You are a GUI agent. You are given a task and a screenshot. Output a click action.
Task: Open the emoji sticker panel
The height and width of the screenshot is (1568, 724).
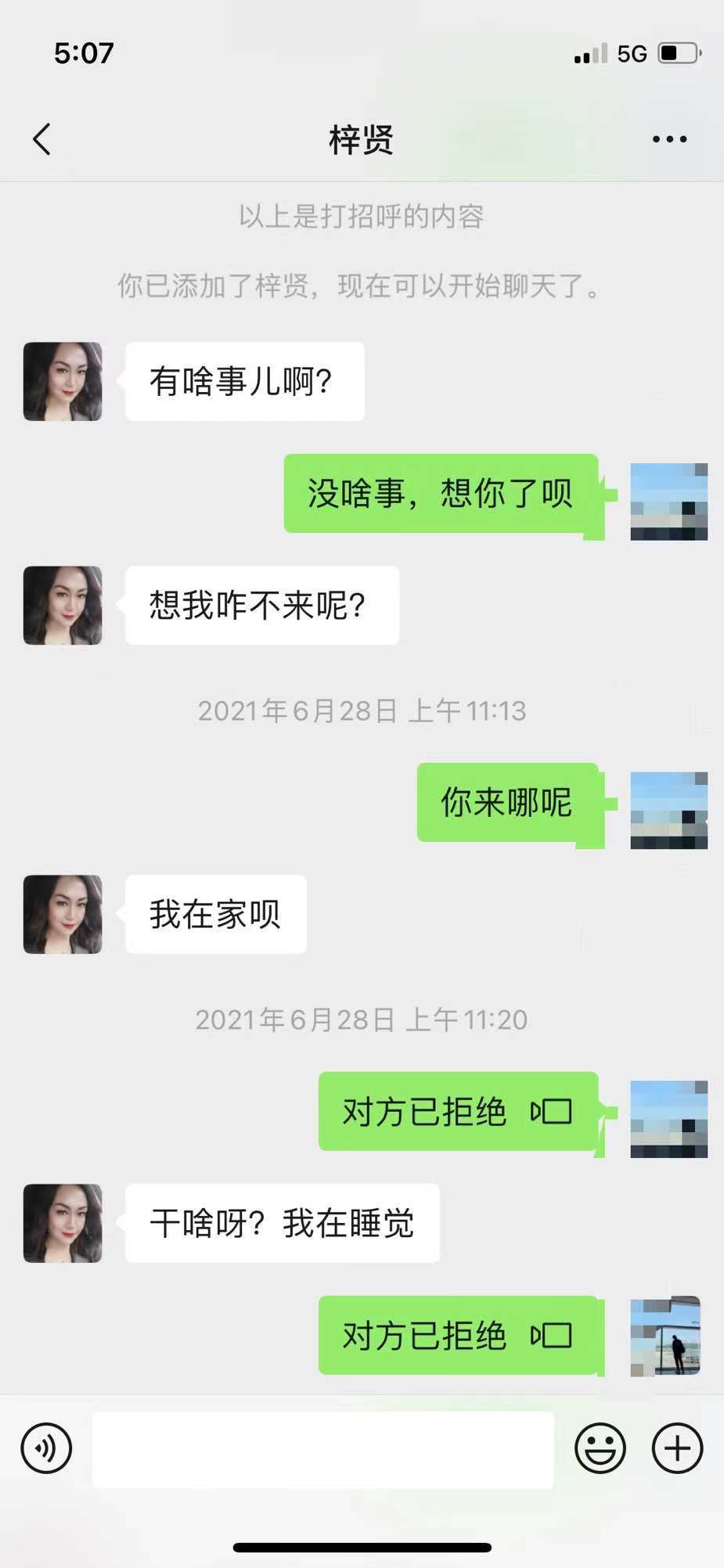pyautogui.click(x=600, y=1448)
